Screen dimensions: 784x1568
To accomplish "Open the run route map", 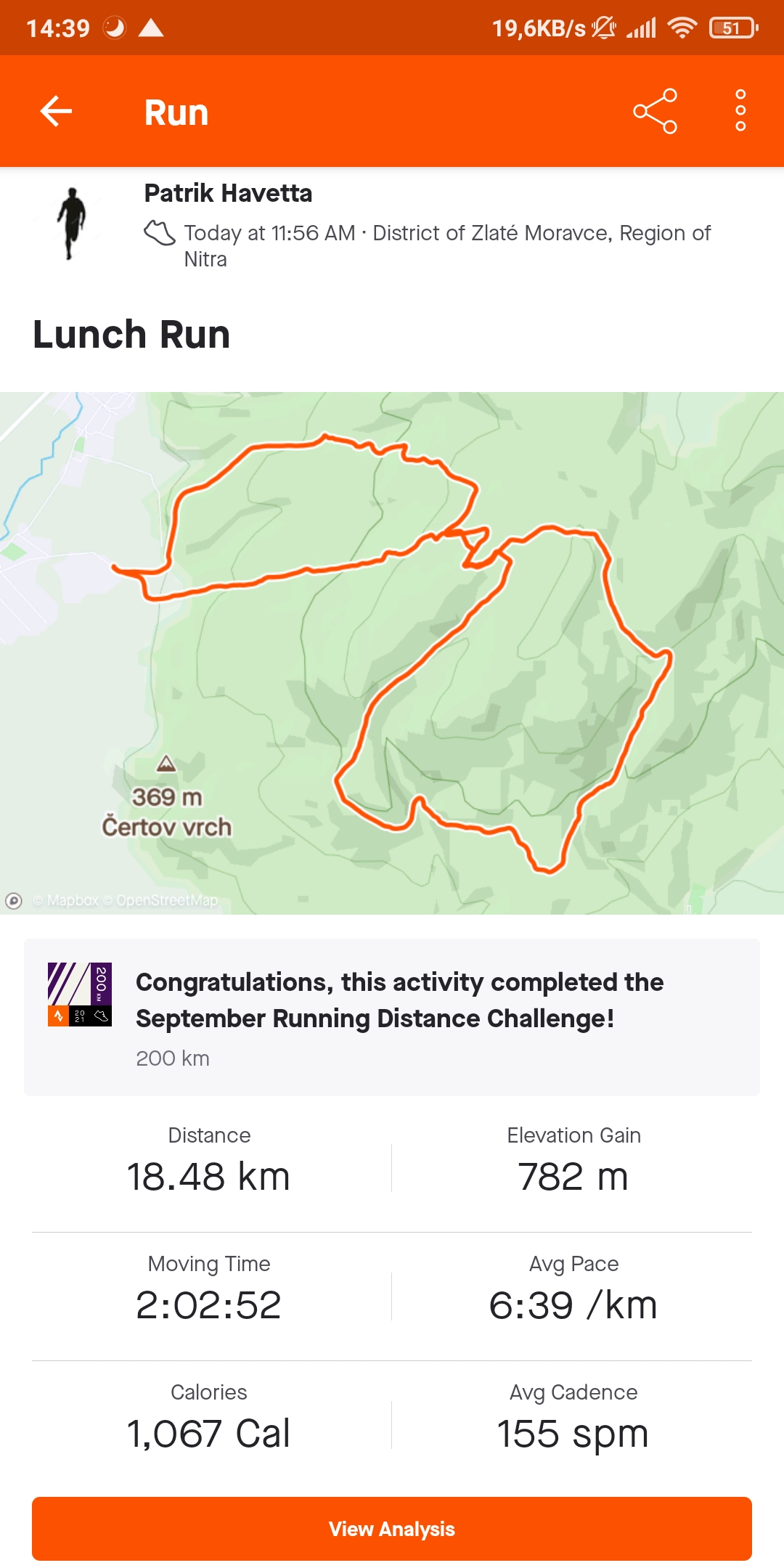I will pos(392,653).
